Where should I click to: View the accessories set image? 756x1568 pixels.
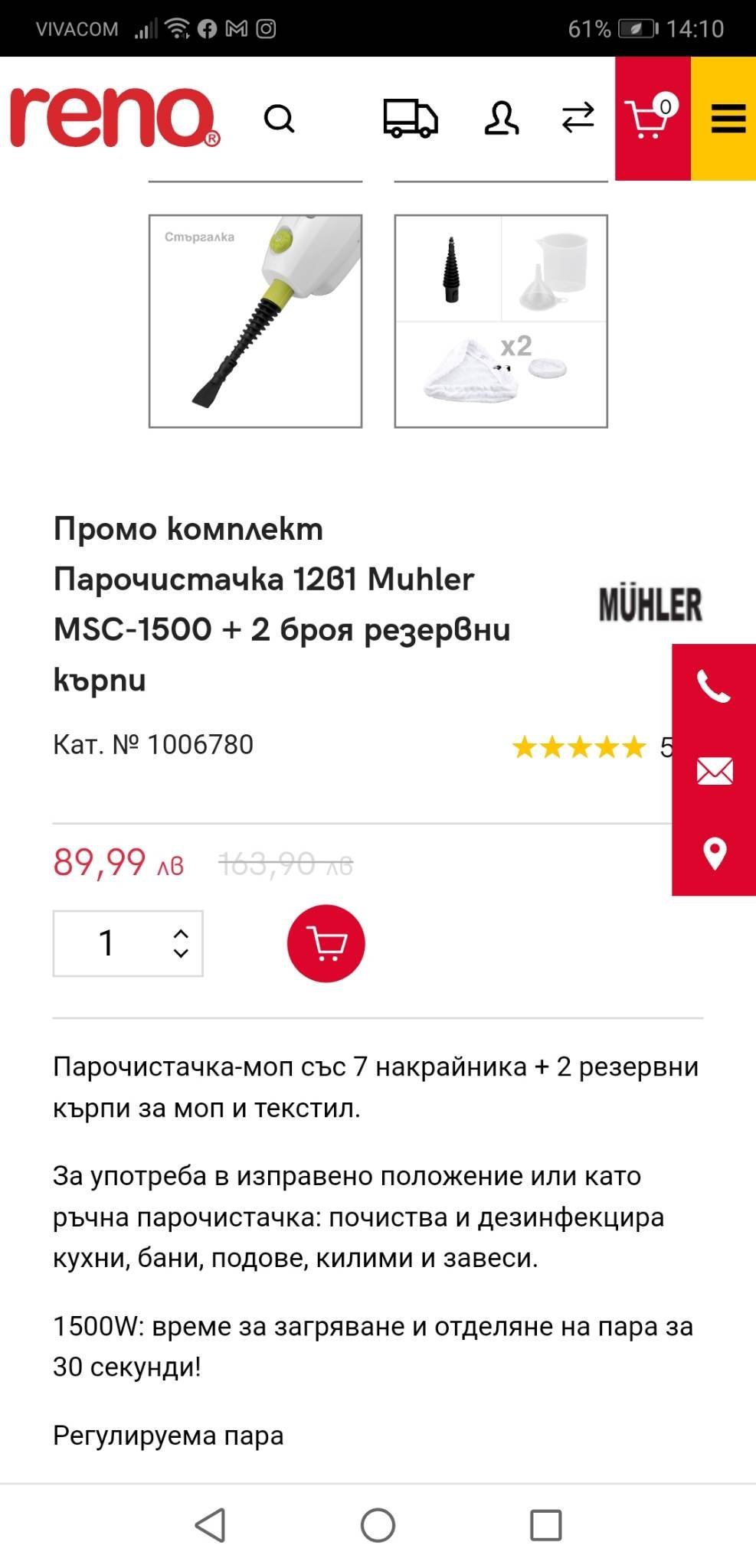tap(501, 321)
